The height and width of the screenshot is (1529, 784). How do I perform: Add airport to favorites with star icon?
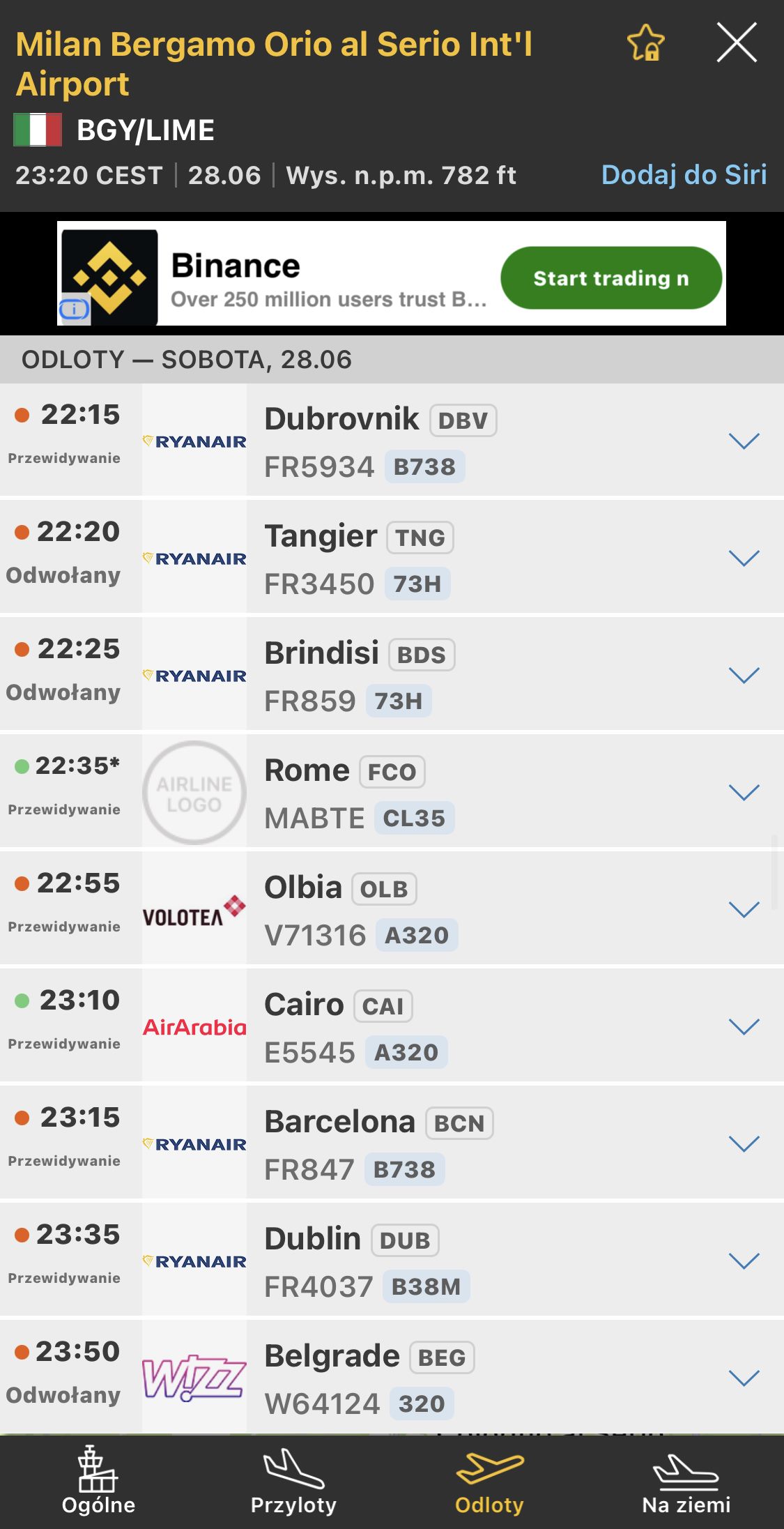646,43
